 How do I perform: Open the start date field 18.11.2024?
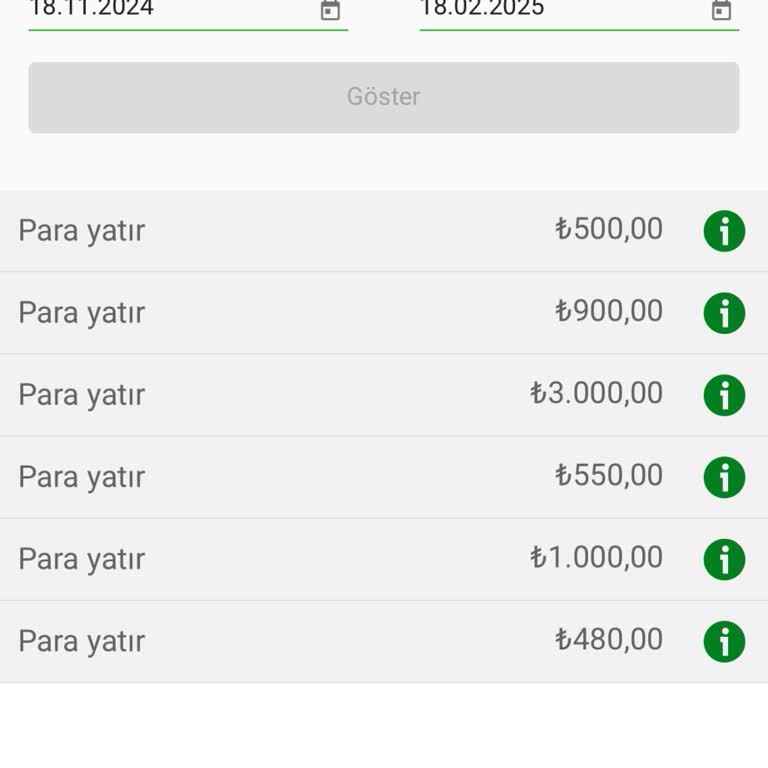pos(170,10)
